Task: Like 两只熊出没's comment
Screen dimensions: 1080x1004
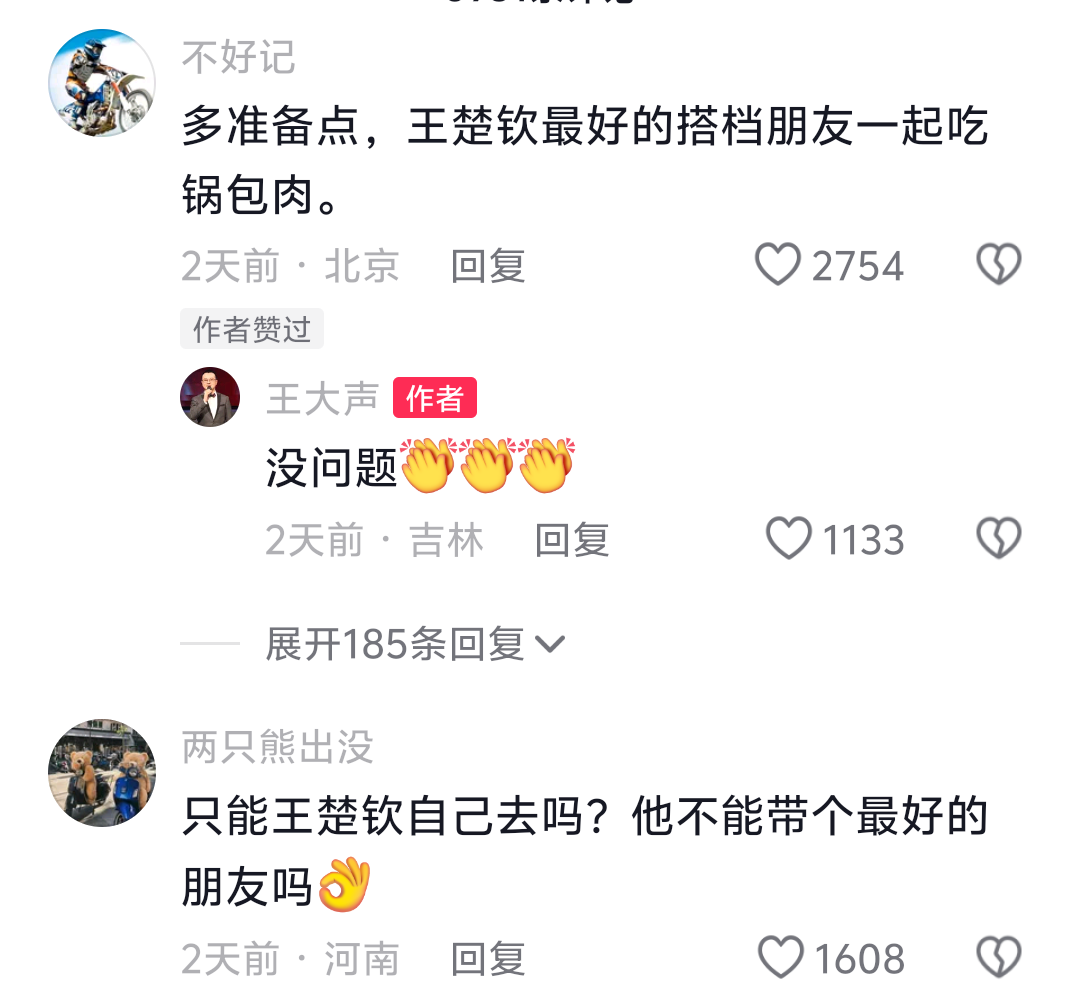Action: [780, 958]
